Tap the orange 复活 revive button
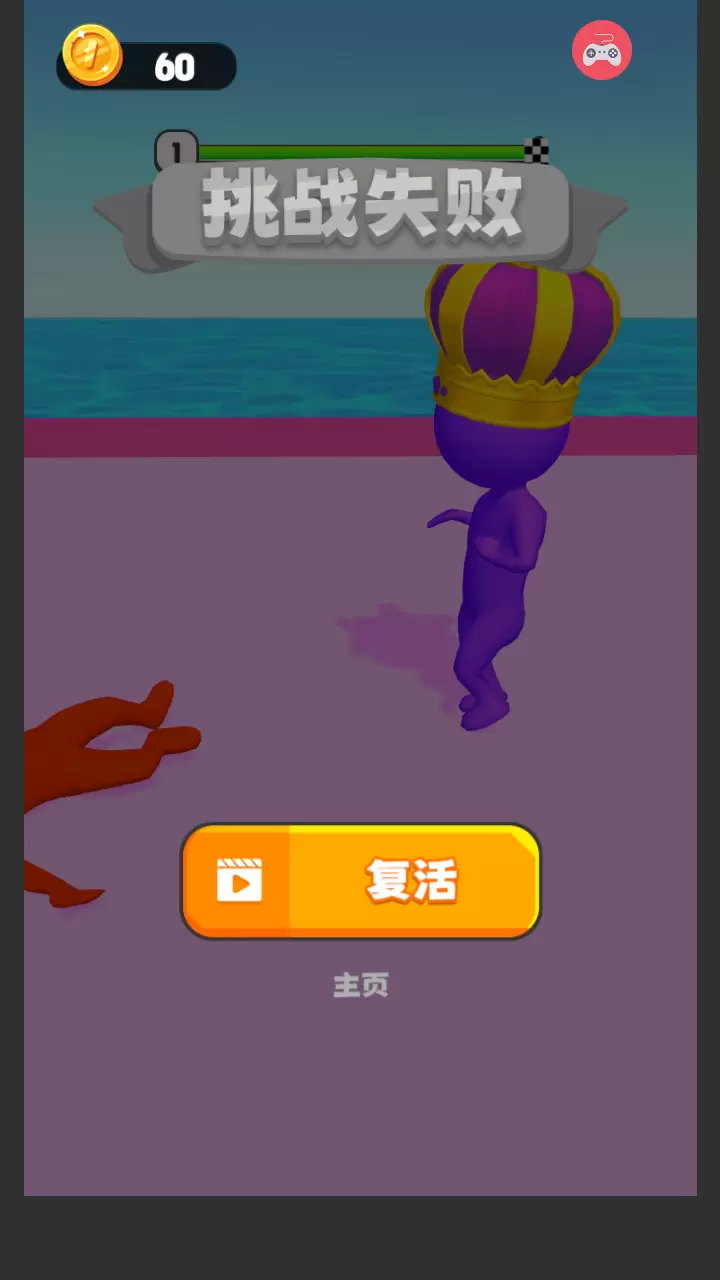Image resolution: width=720 pixels, height=1280 pixels. (361, 881)
